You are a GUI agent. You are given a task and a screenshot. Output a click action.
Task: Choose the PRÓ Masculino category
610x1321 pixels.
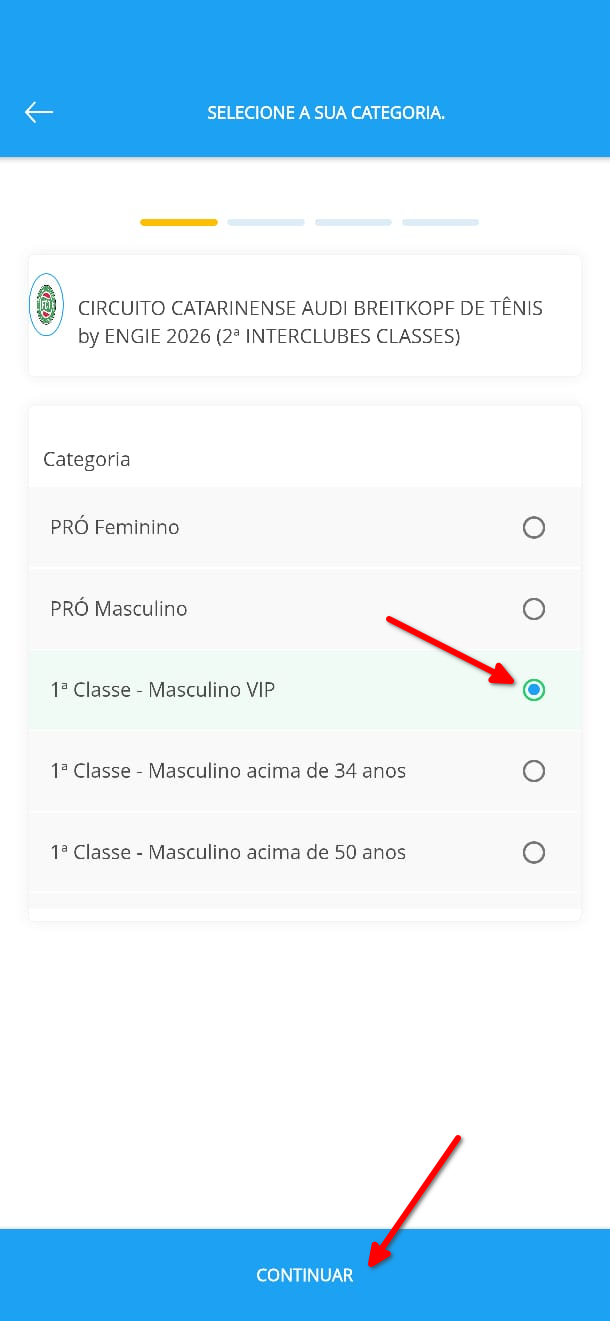305,609
